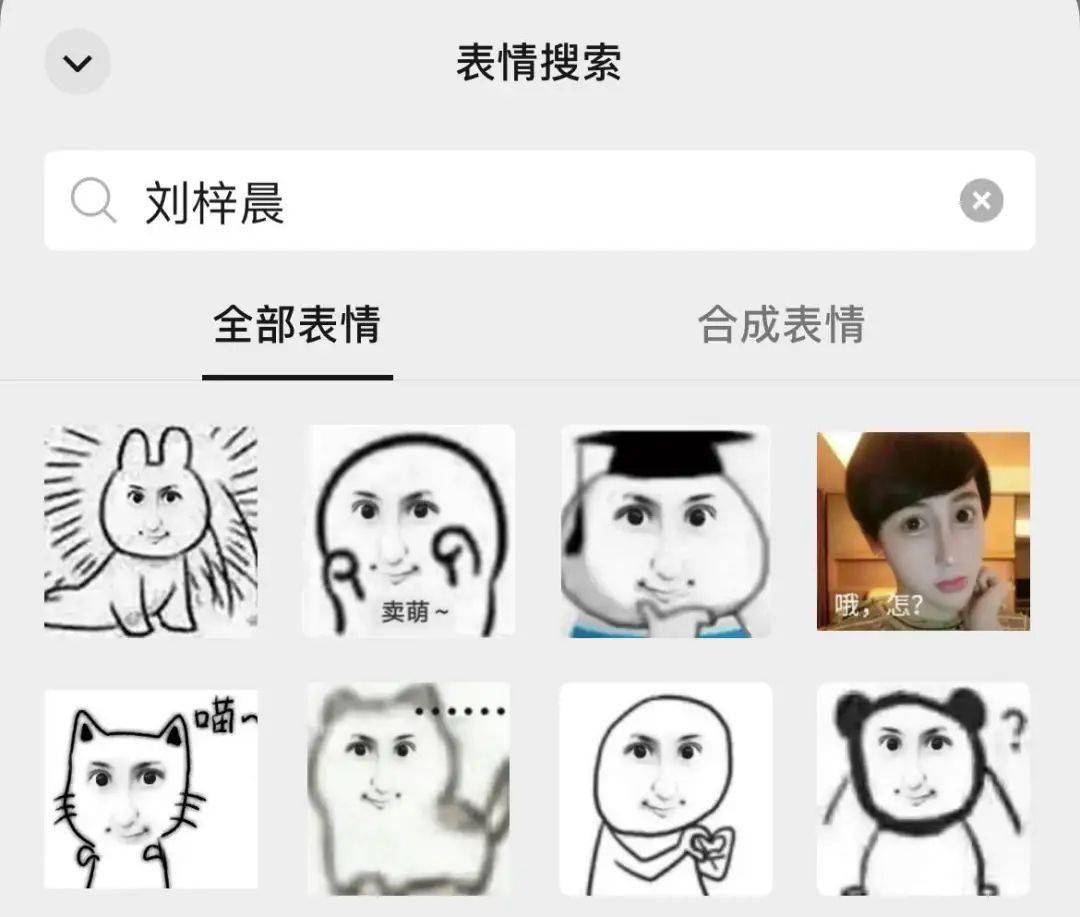Image resolution: width=1080 pixels, height=917 pixels.
Task: Choose the graduation cap sticker
Action: point(666,530)
